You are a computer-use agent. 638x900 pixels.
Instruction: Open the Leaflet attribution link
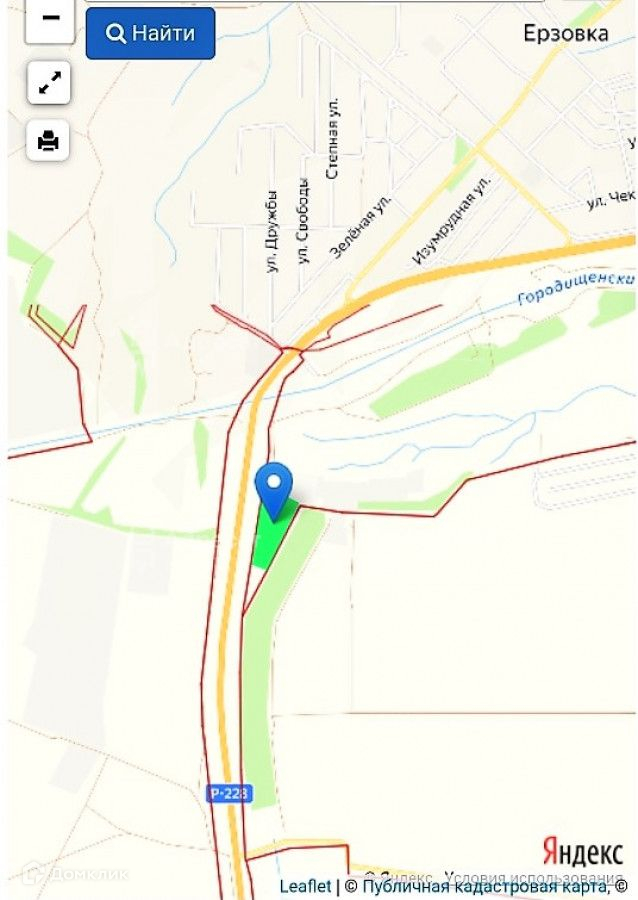coord(305,886)
